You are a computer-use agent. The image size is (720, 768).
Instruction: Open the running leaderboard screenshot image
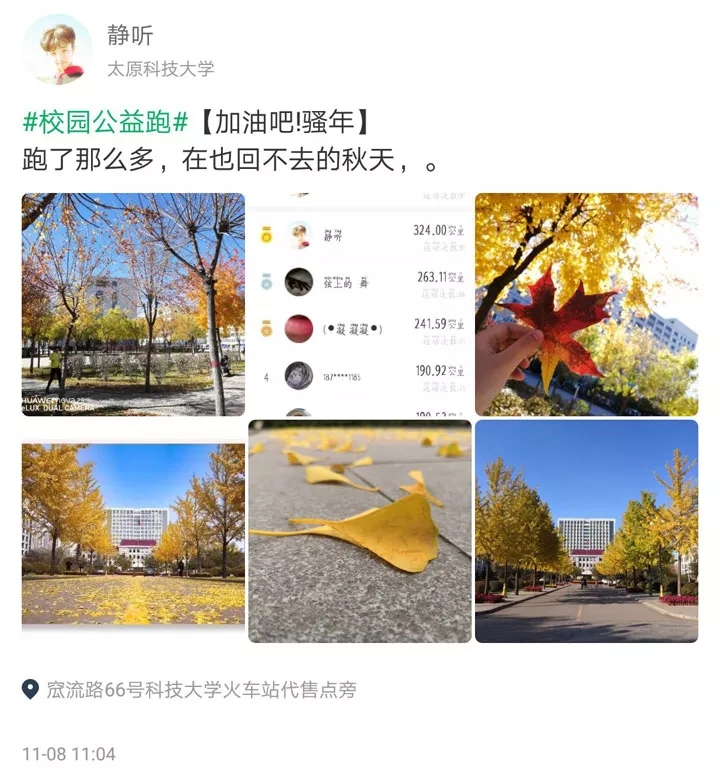[359, 304]
